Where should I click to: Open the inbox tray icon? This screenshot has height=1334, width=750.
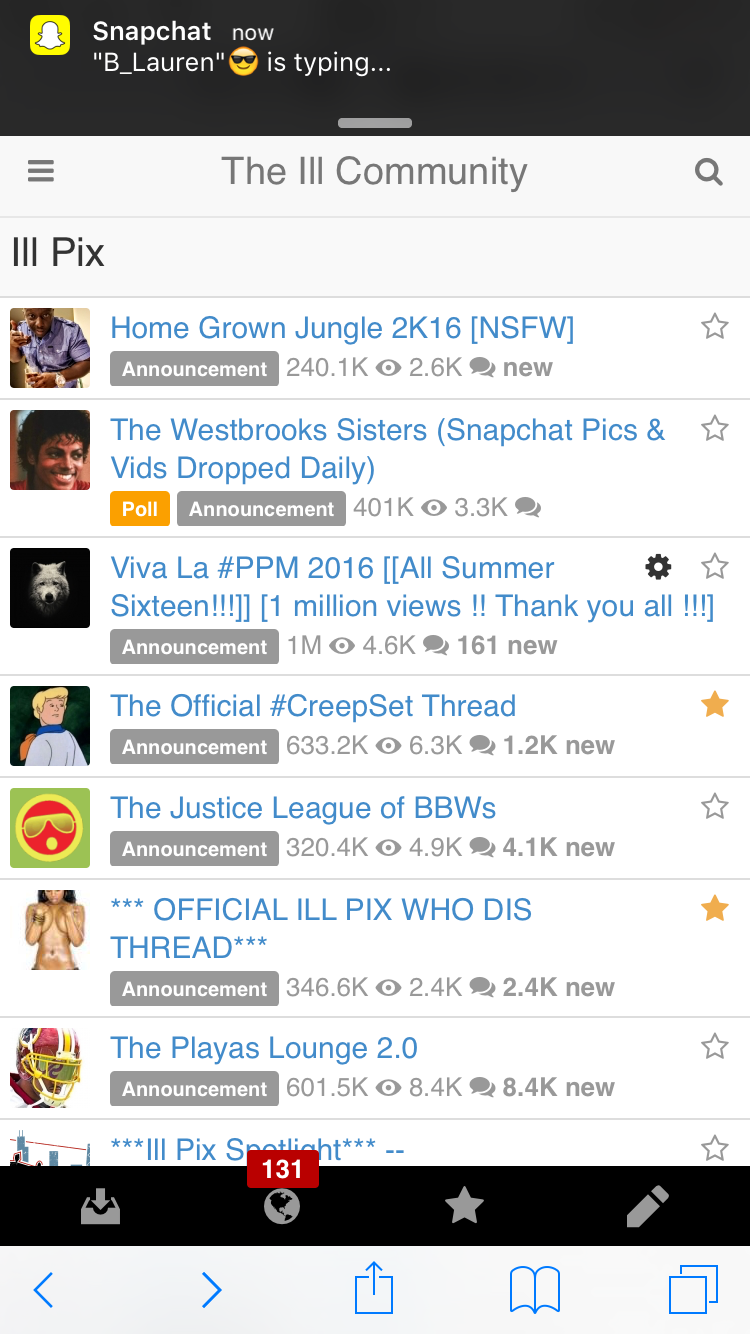[100, 1208]
